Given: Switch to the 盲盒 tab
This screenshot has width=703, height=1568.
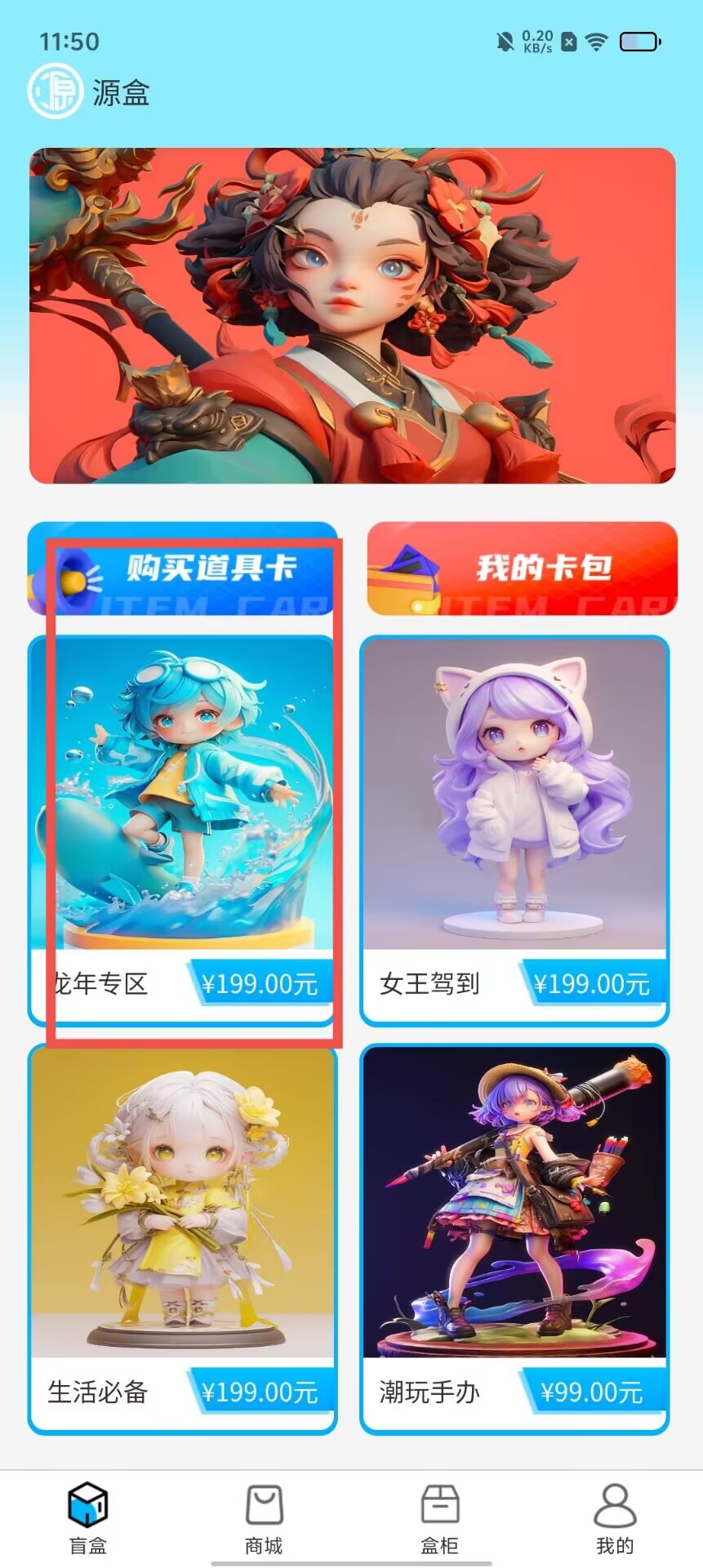Looking at the screenshot, I should click(88, 1517).
